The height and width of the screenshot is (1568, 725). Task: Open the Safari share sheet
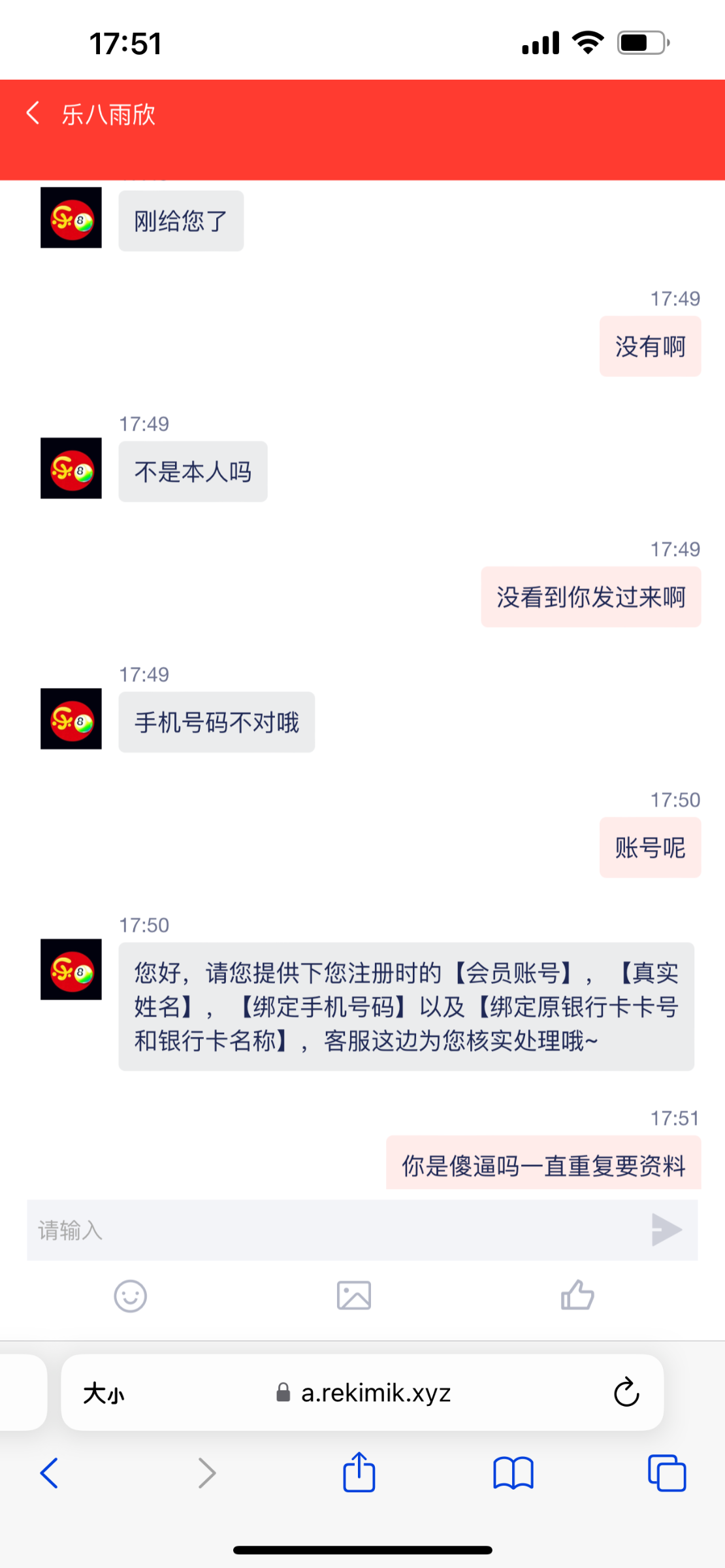(x=359, y=1473)
